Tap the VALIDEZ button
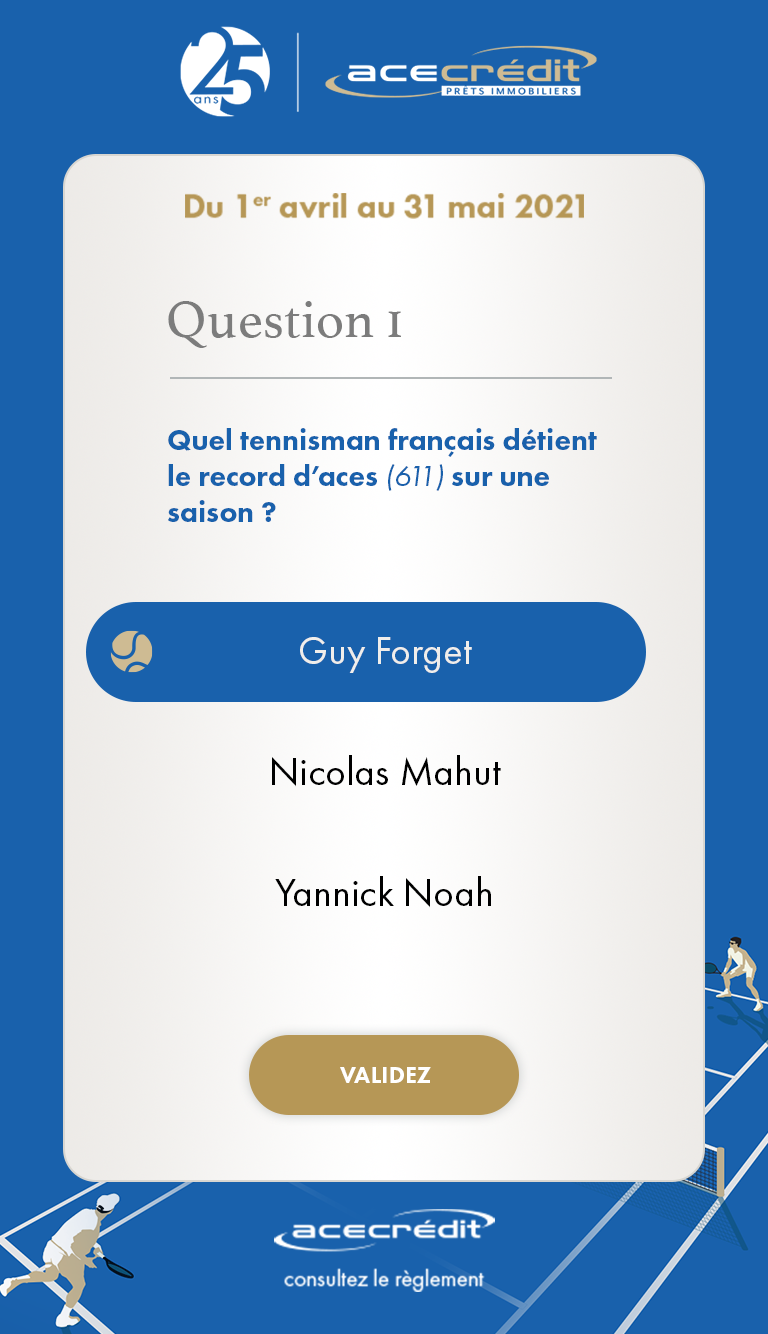This screenshot has height=1334, width=768. click(x=384, y=1075)
